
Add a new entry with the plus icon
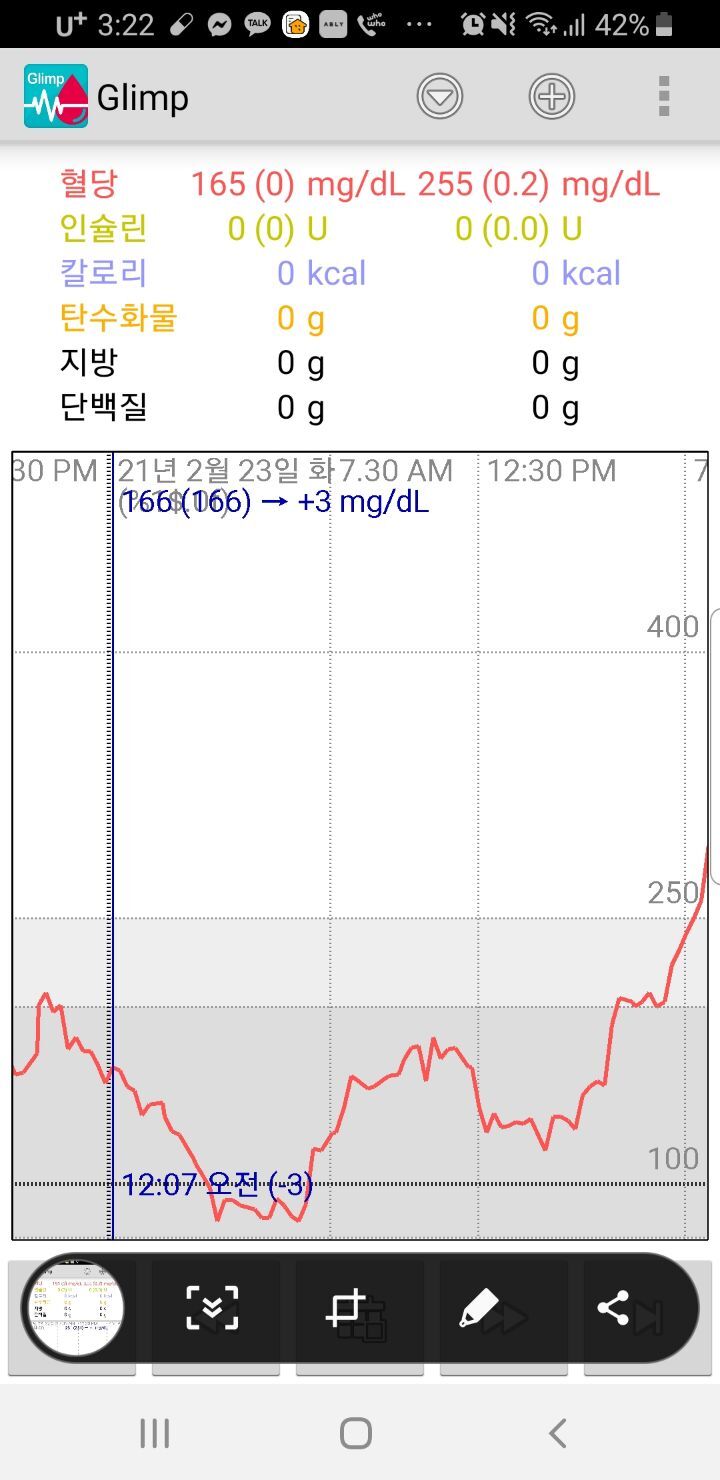[x=552, y=97]
